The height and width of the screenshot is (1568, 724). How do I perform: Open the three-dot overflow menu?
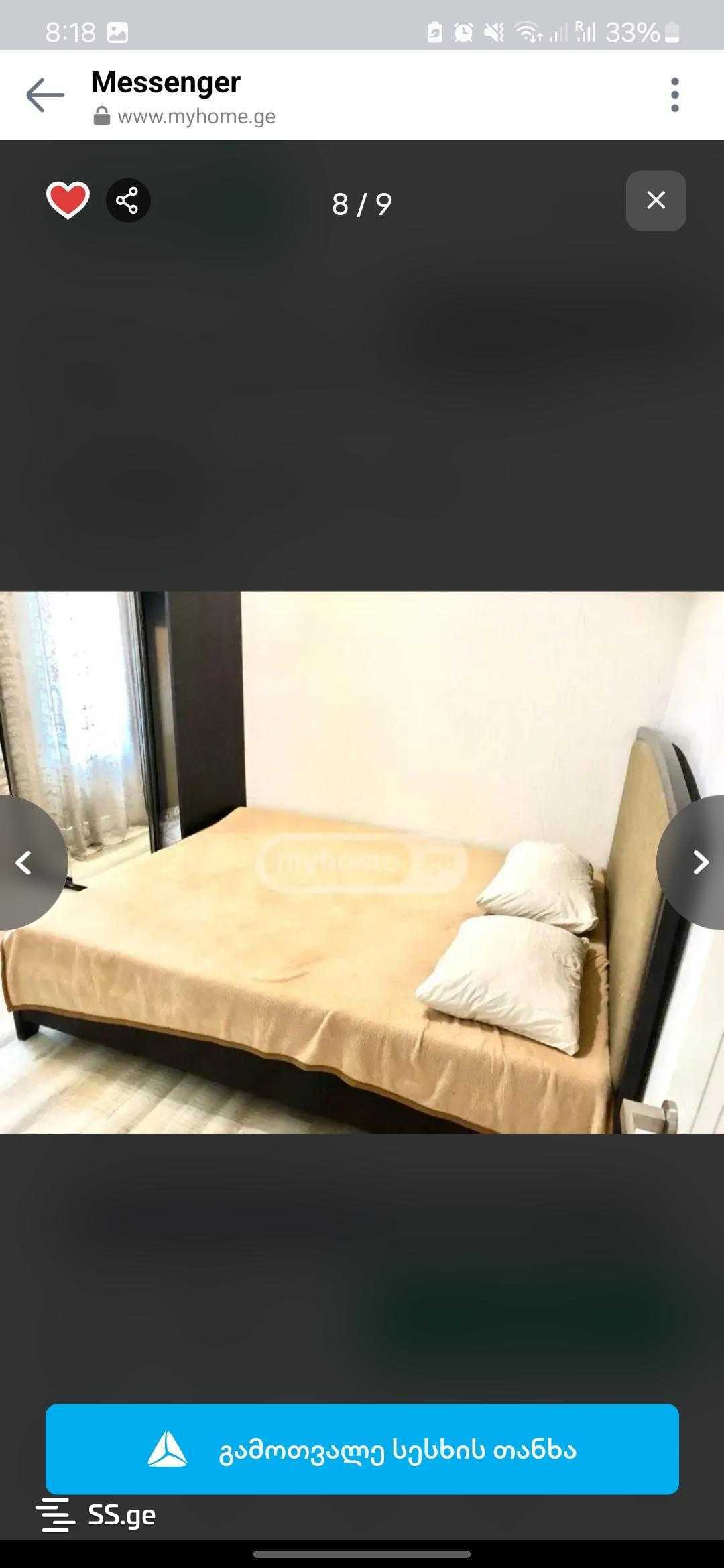coord(674,94)
